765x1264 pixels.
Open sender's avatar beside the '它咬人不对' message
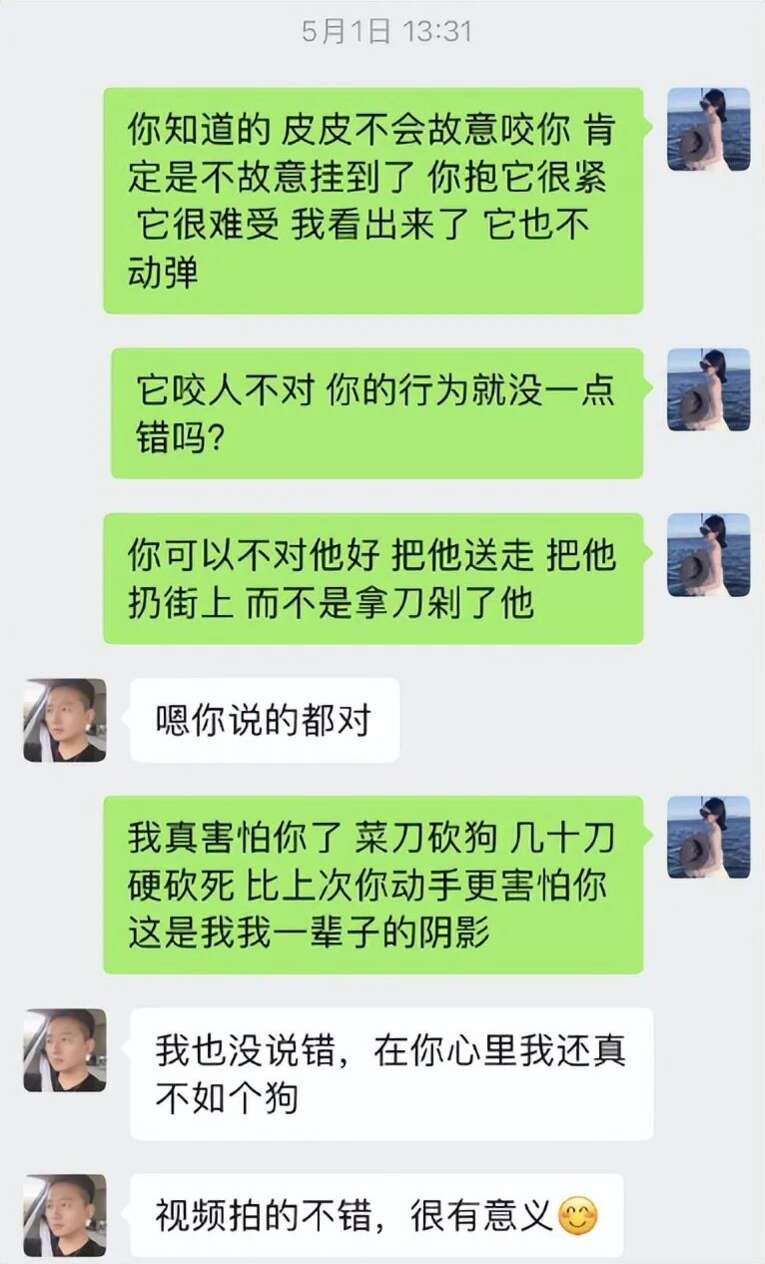(x=708, y=389)
